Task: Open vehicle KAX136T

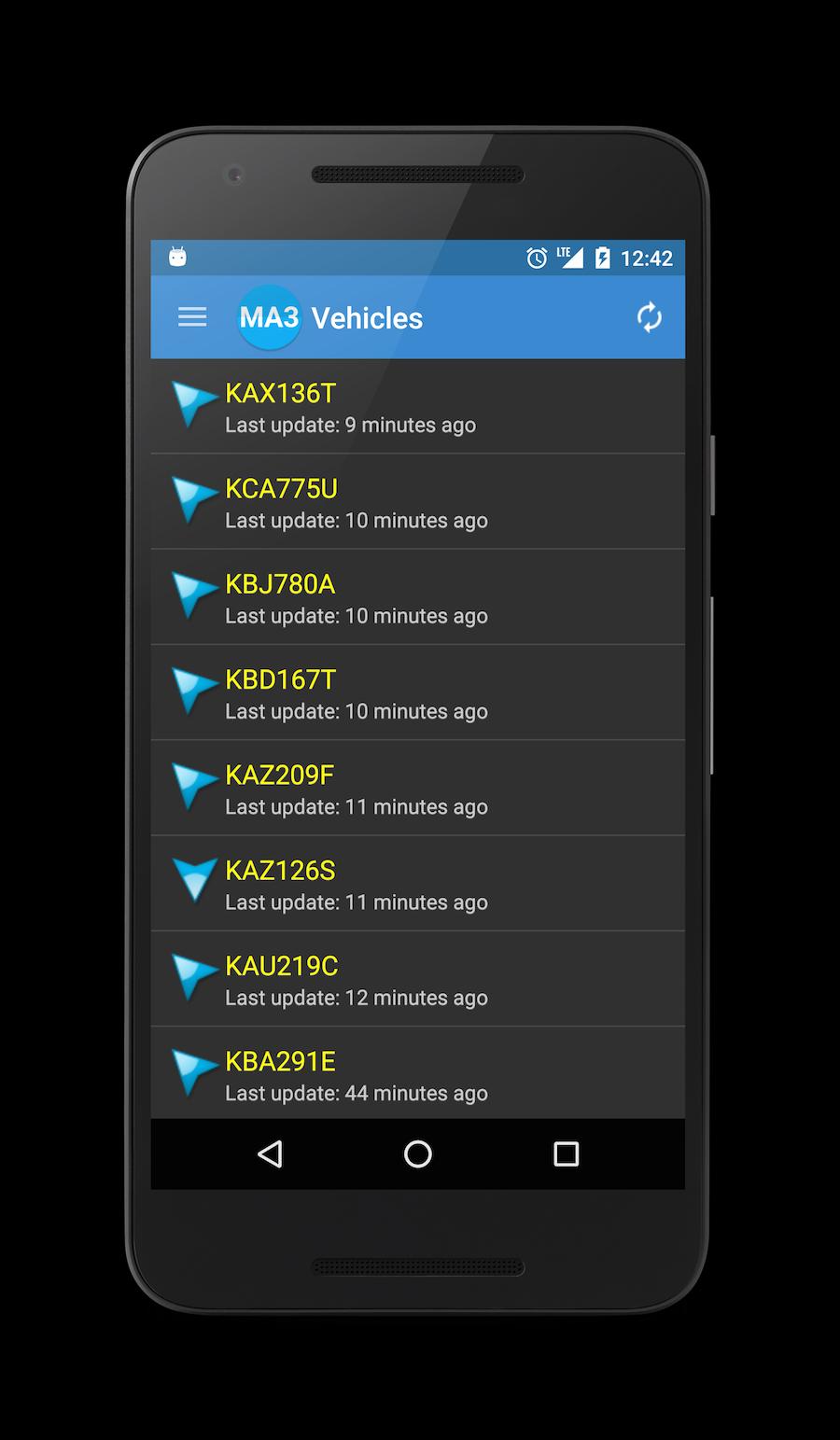Action: click(417, 407)
